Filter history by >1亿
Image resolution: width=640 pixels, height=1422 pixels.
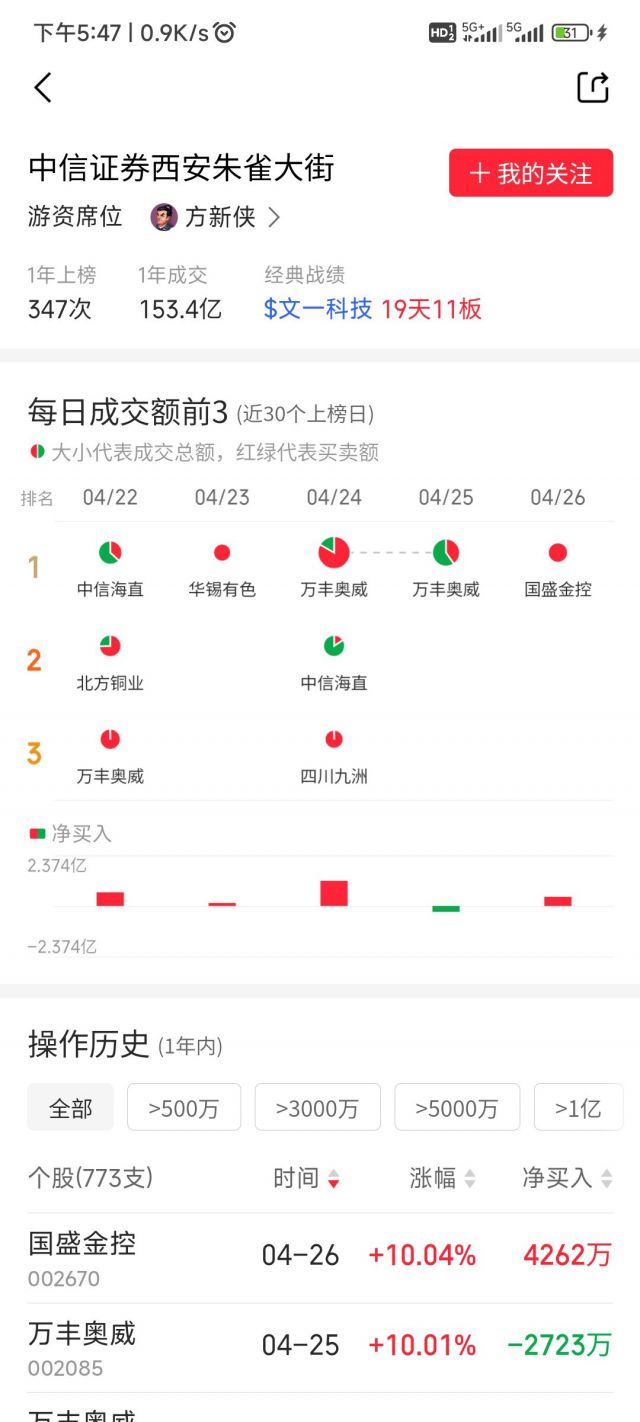(x=579, y=1107)
